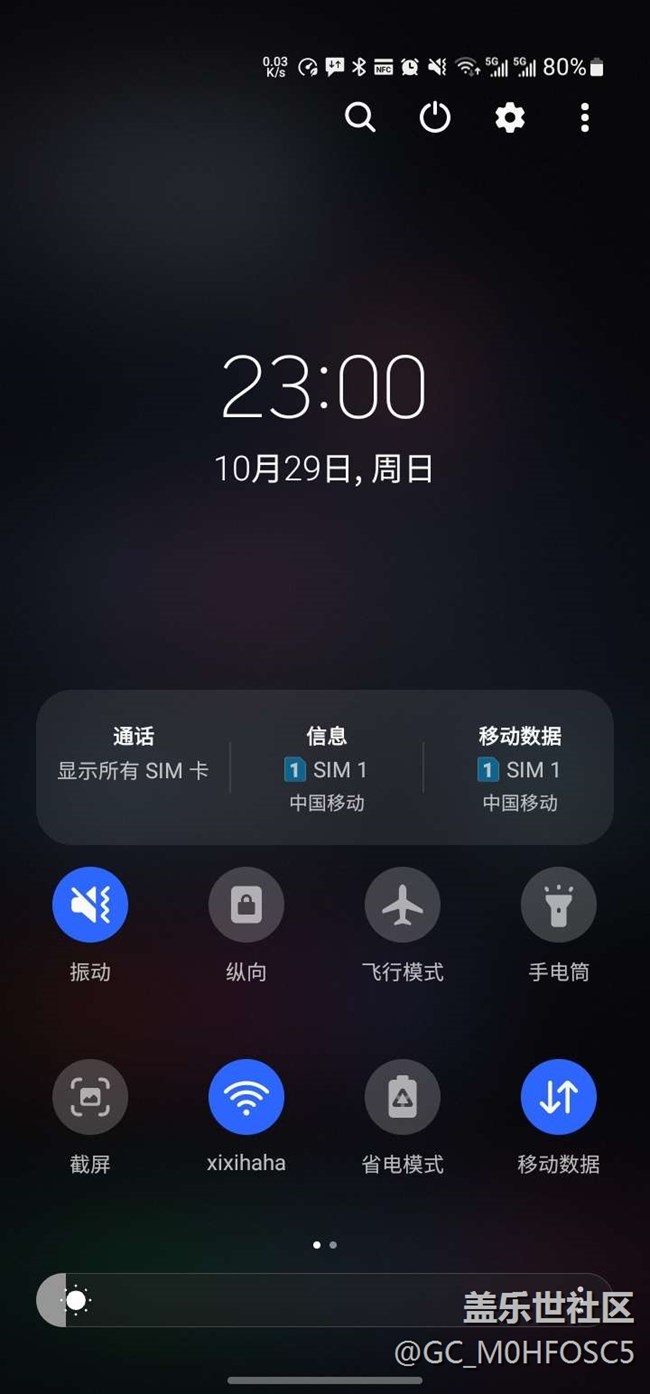Open settings via the gear icon
This screenshot has height=1394, width=650.
coord(510,118)
